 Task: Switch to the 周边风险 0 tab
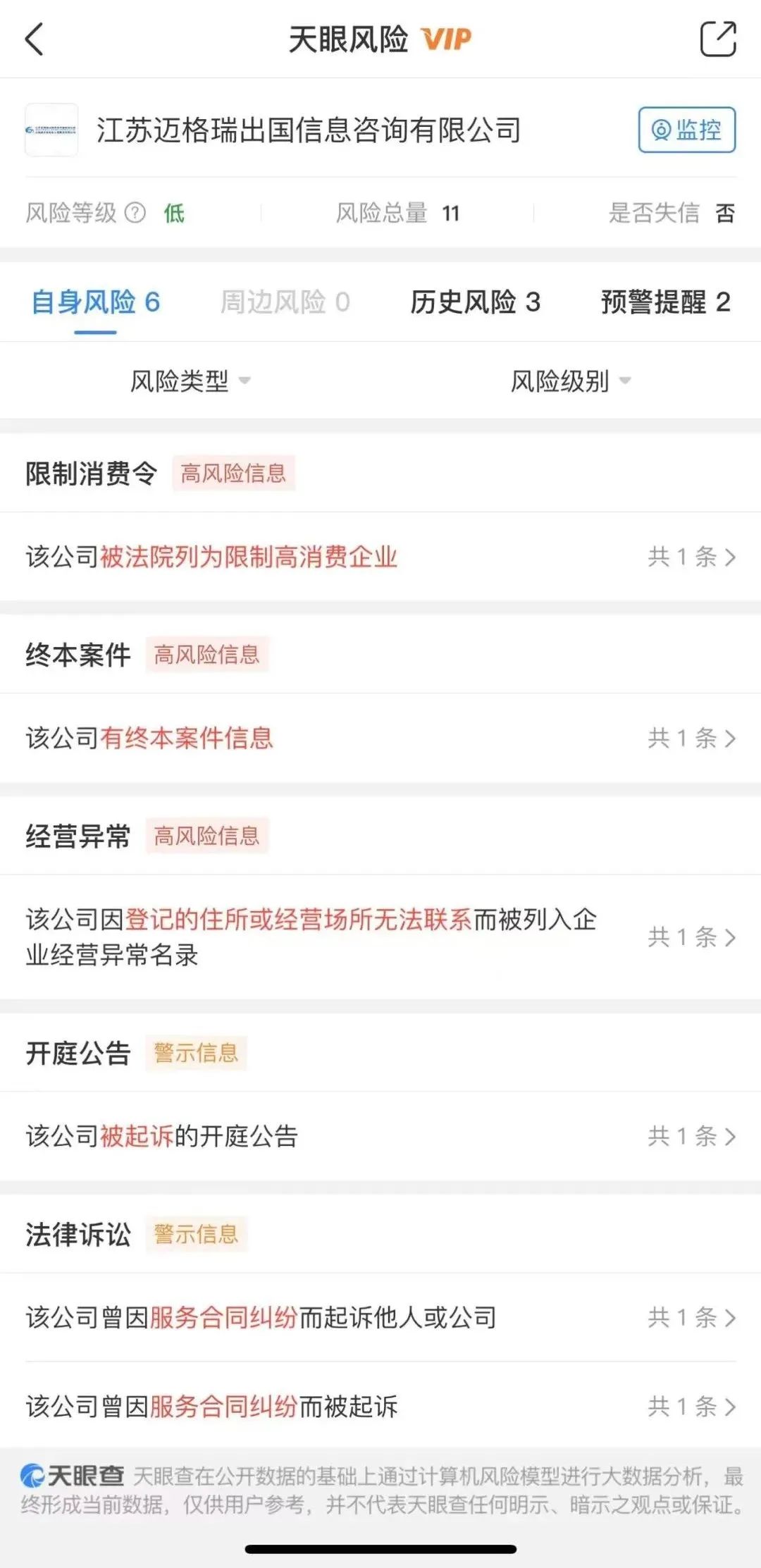click(285, 302)
